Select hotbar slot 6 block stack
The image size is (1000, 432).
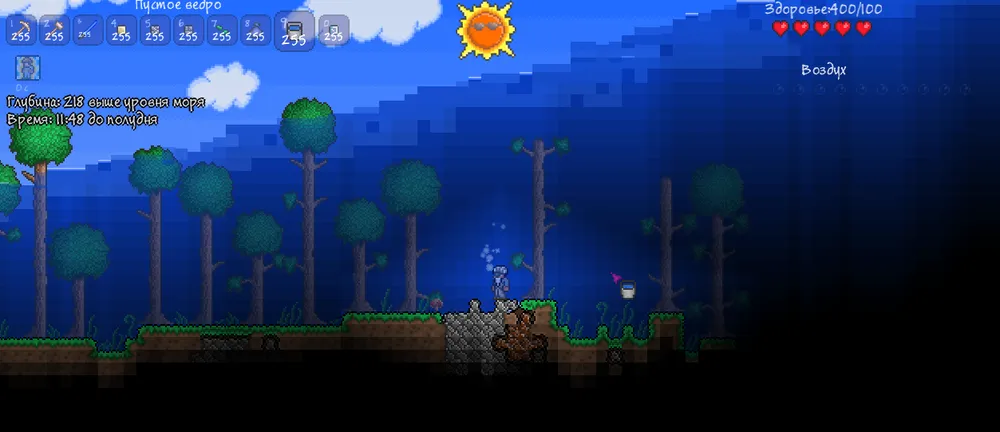[x=187, y=31]
